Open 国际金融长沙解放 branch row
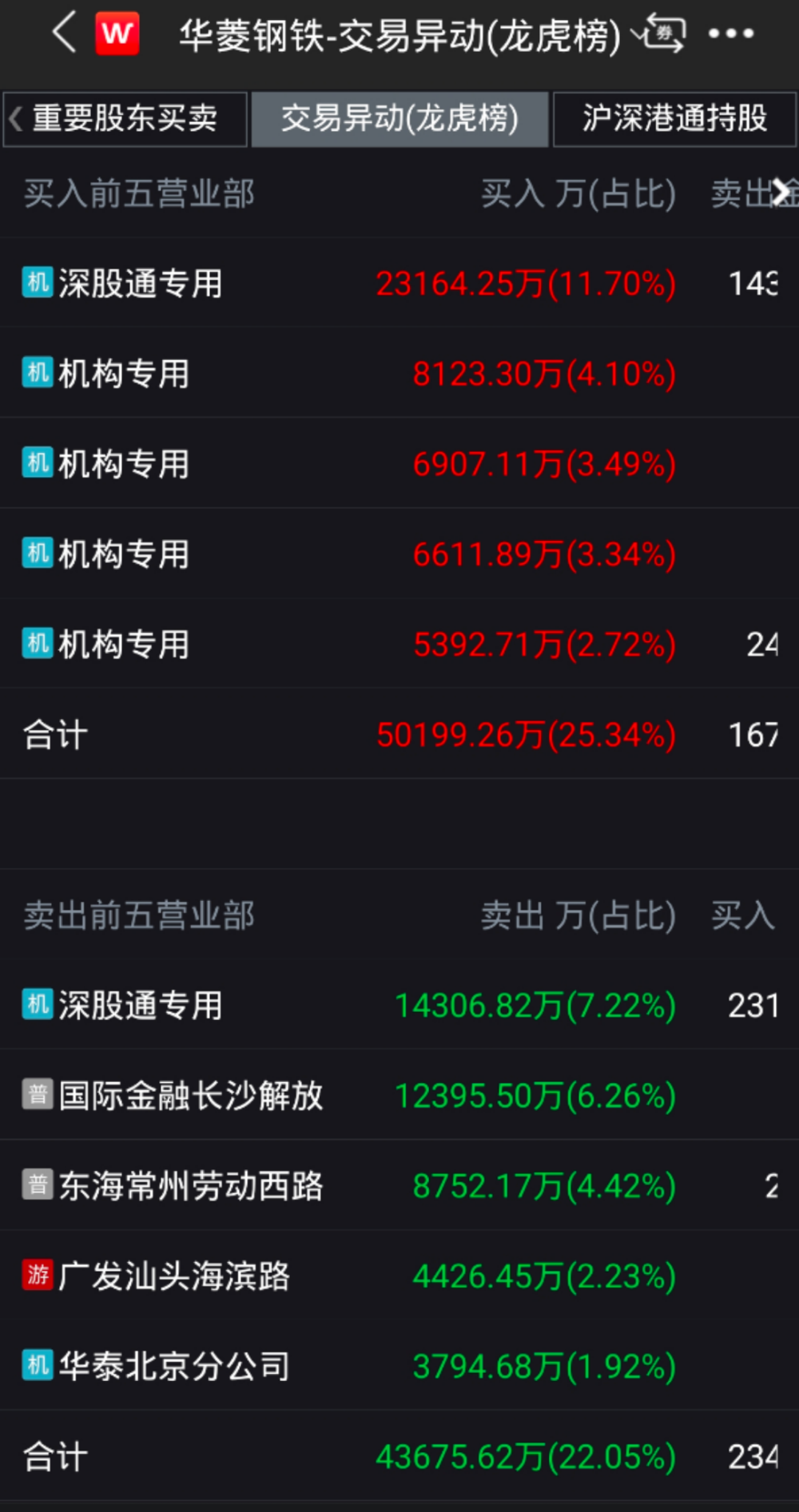Viewport: 799px width, 1512px height. [190, 1095]
